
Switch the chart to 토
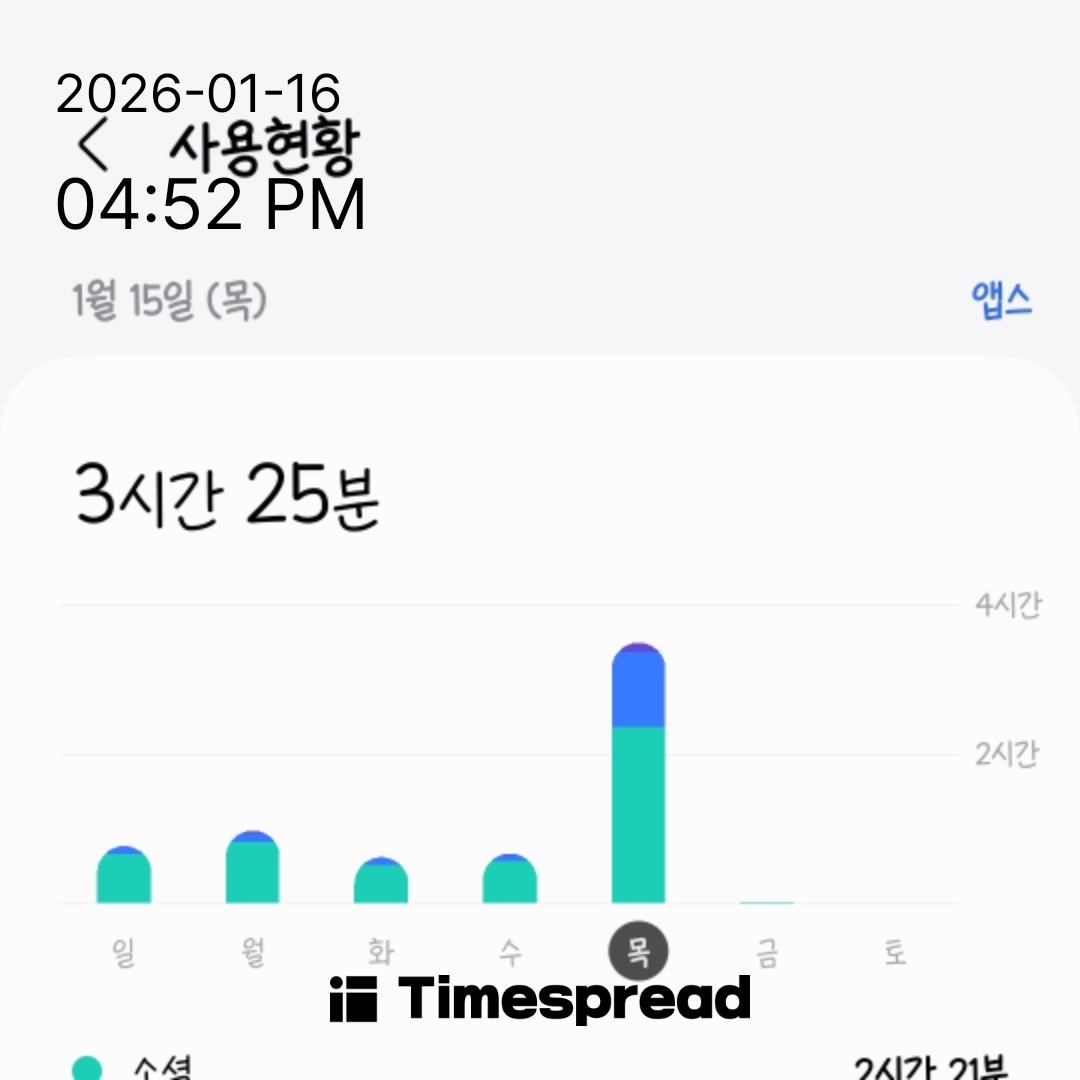coord(895,953)
